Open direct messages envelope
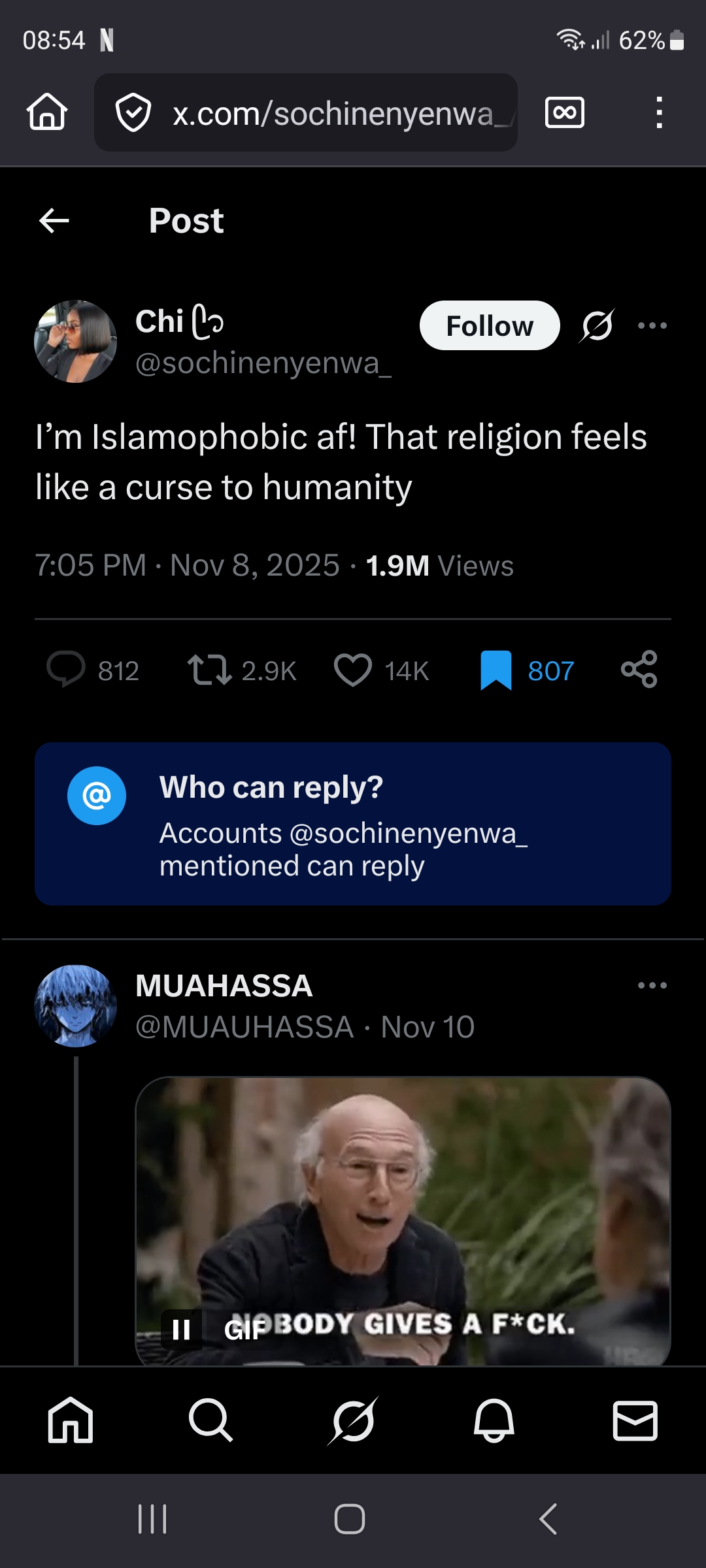Image resolution: width=706 pixels, height=1568 pixels. (635, 1420)
